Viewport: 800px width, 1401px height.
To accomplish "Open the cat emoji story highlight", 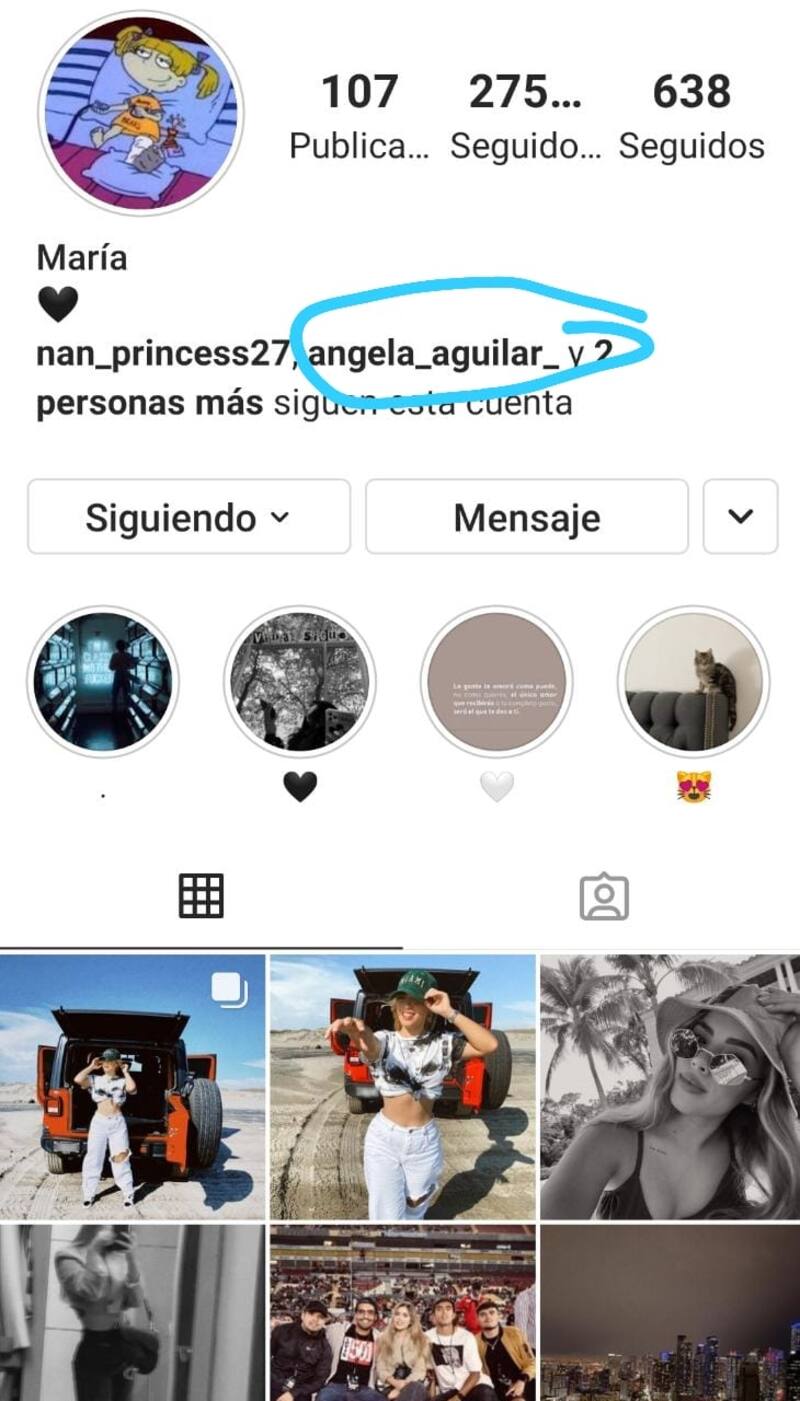I will (x=693, y=682).
